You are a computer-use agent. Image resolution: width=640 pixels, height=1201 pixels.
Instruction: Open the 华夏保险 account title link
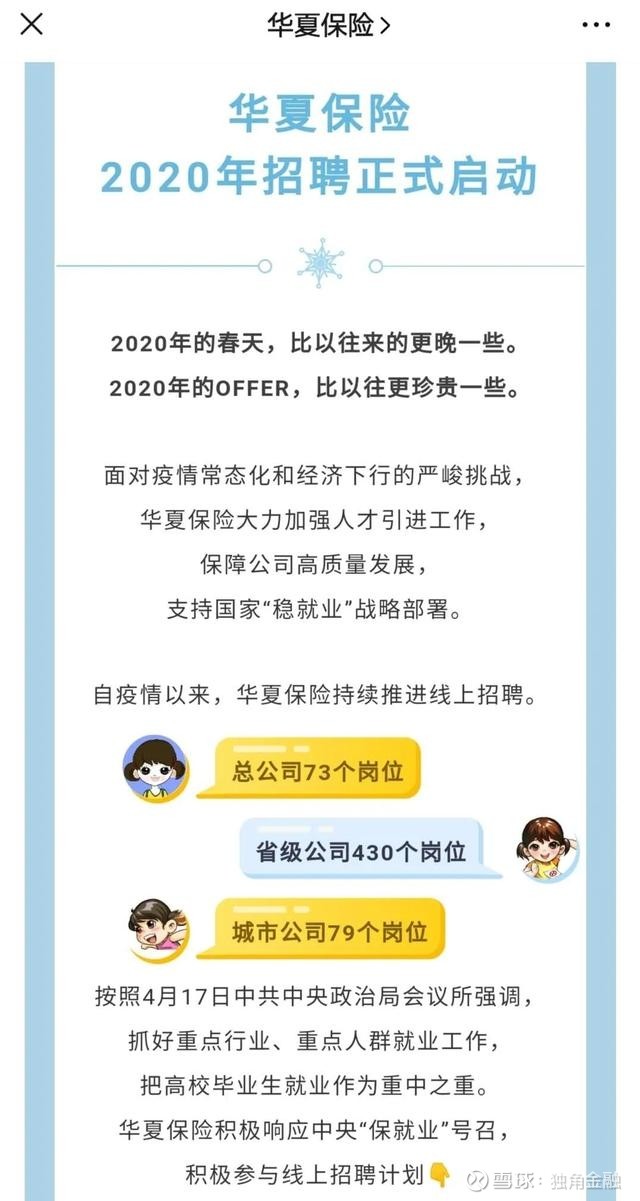pyautogui.click(x=329, y=25)
